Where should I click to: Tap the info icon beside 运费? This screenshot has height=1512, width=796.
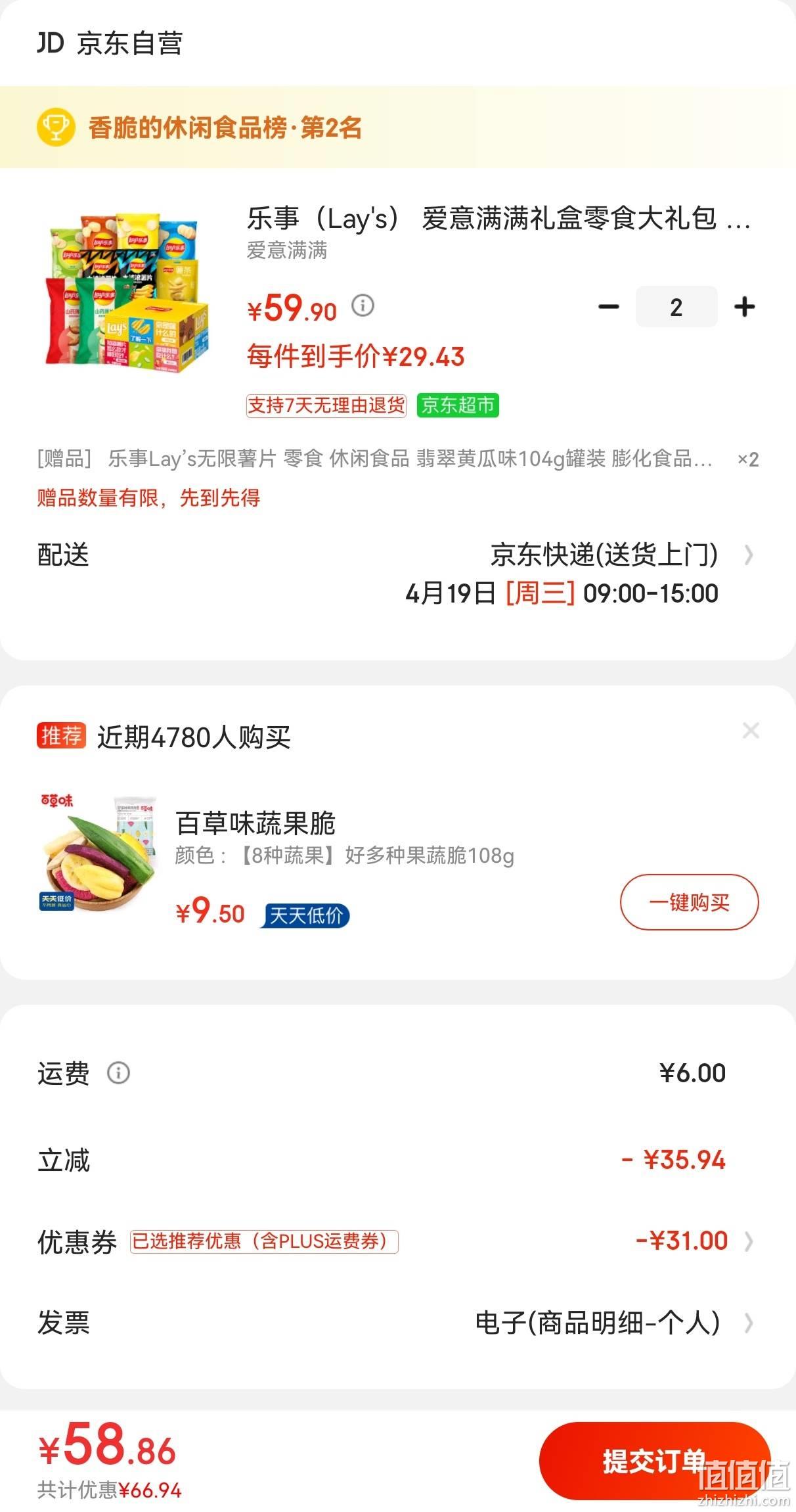click(118, 1073)
